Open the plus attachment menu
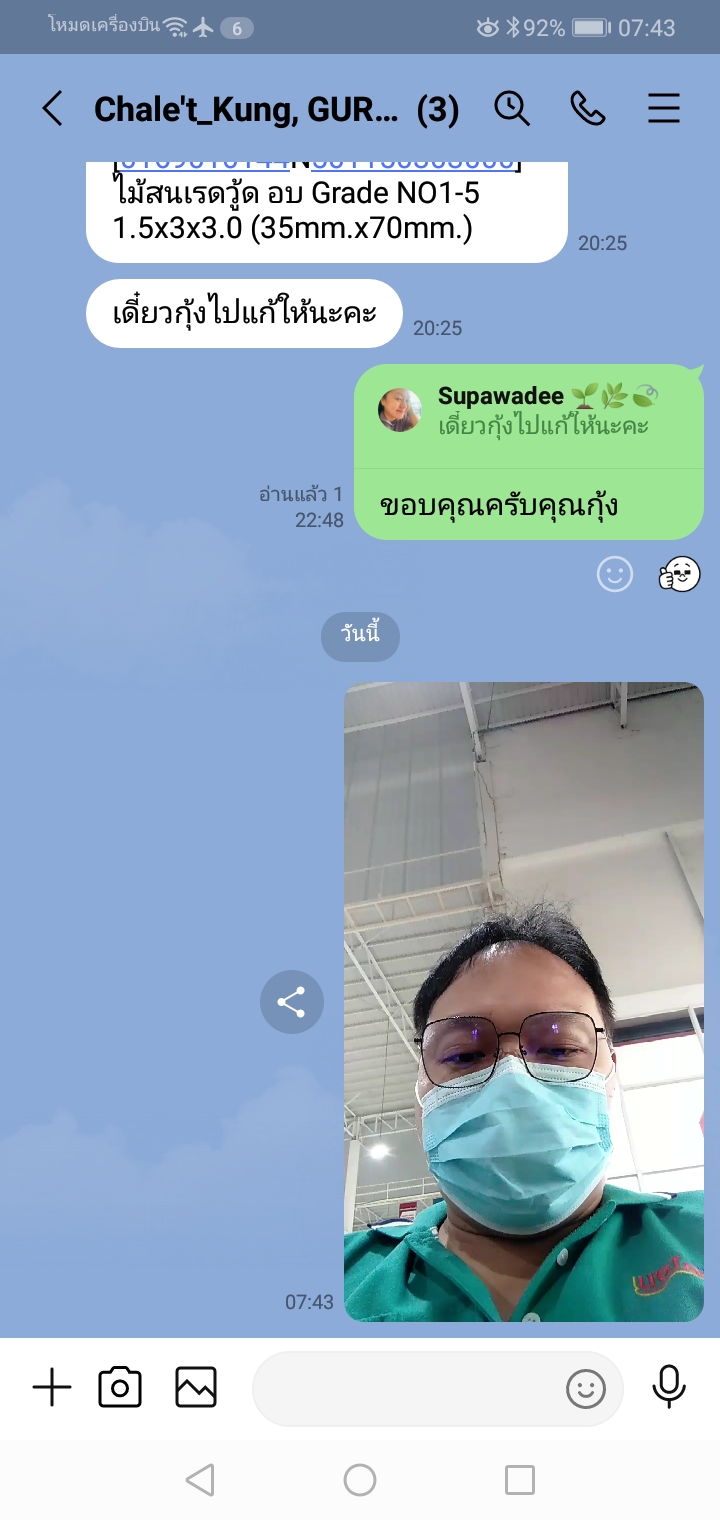This screenshot has width=720, height=1520. tap(52, 1388)
